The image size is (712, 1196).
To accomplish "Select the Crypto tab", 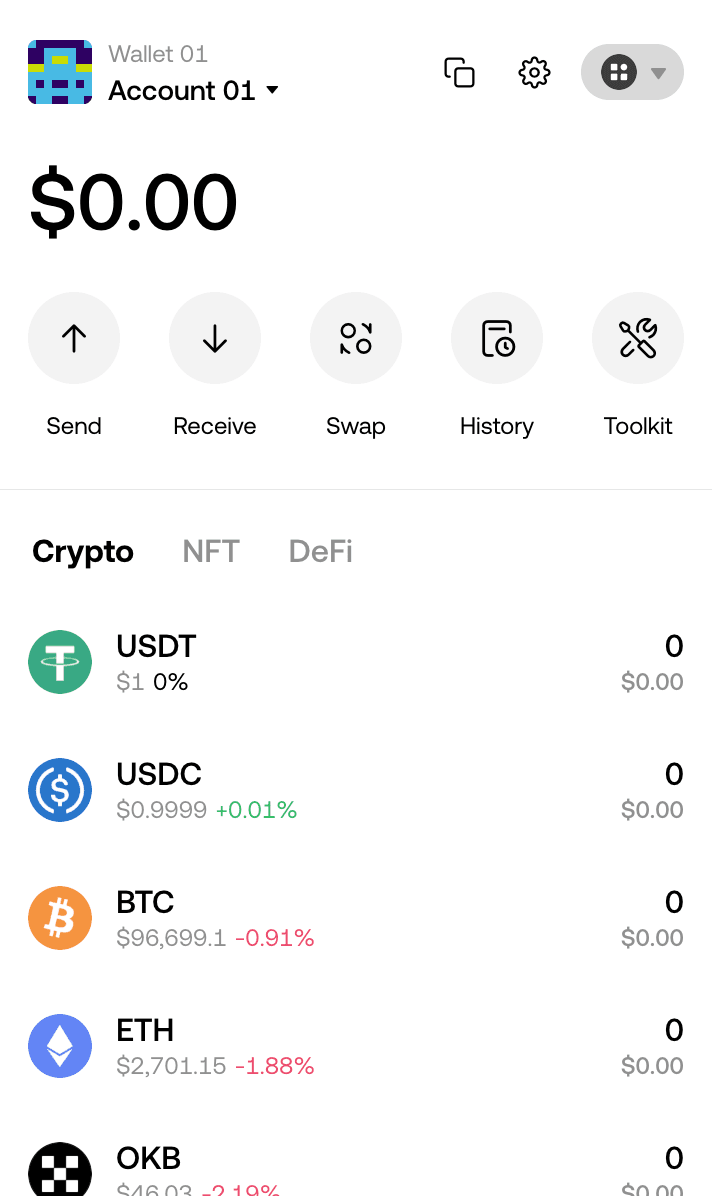I will pos(83,551).
